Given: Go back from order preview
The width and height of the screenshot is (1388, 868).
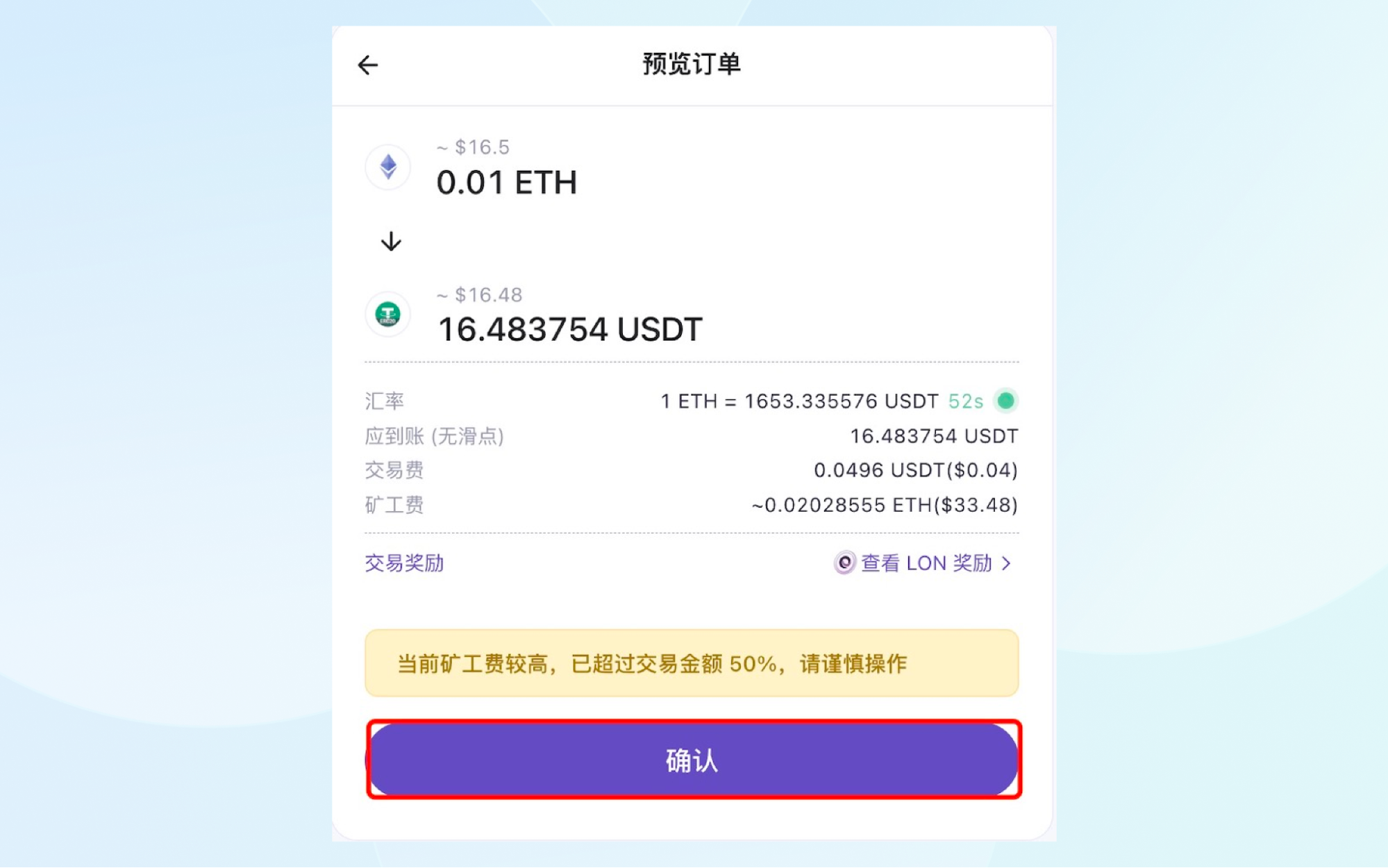Looking at the screenshot, I should [x=367, y=65].
